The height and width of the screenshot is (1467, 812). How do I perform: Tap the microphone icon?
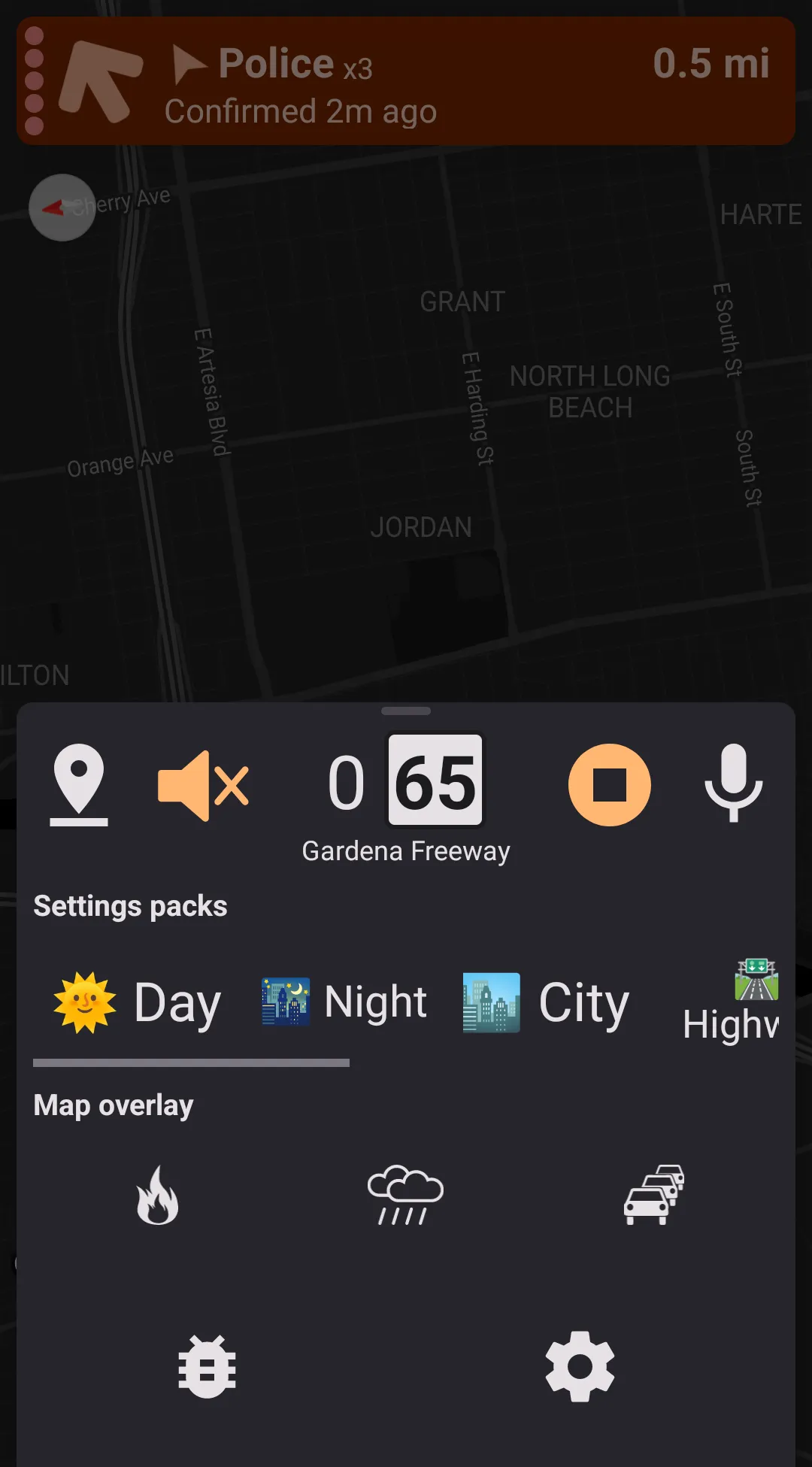tap(733, 784)
